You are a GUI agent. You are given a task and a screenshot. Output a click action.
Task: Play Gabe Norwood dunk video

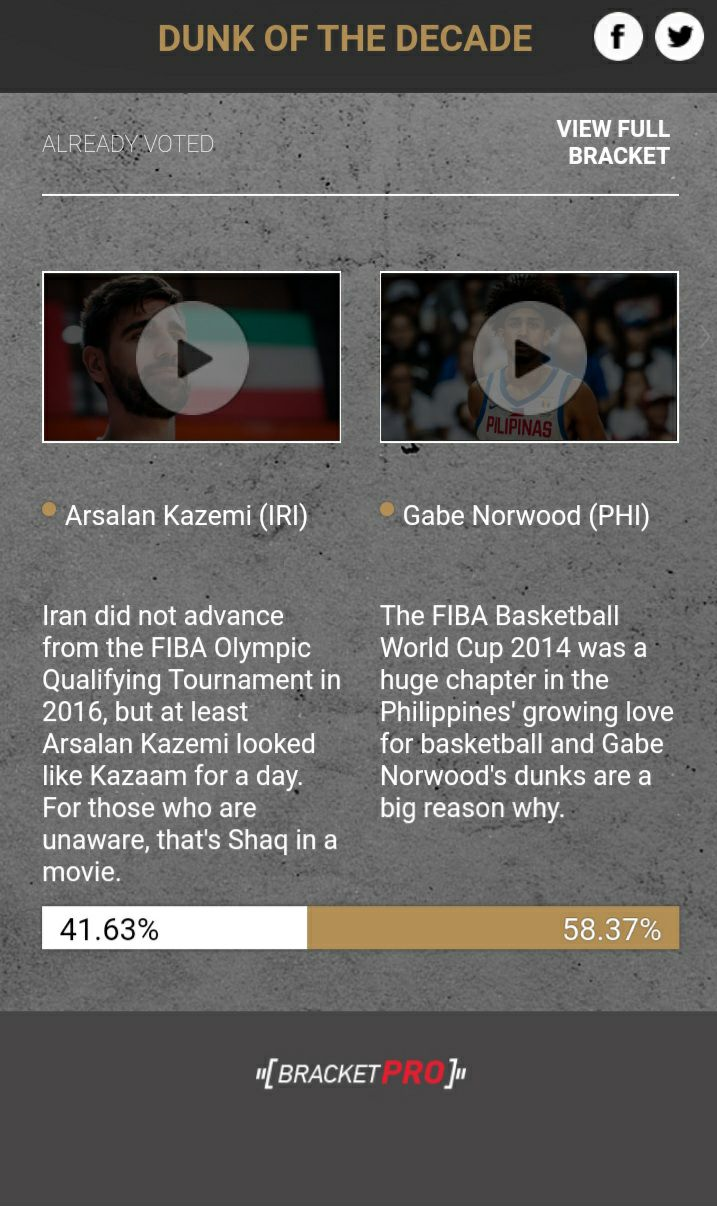coord(529,357)
